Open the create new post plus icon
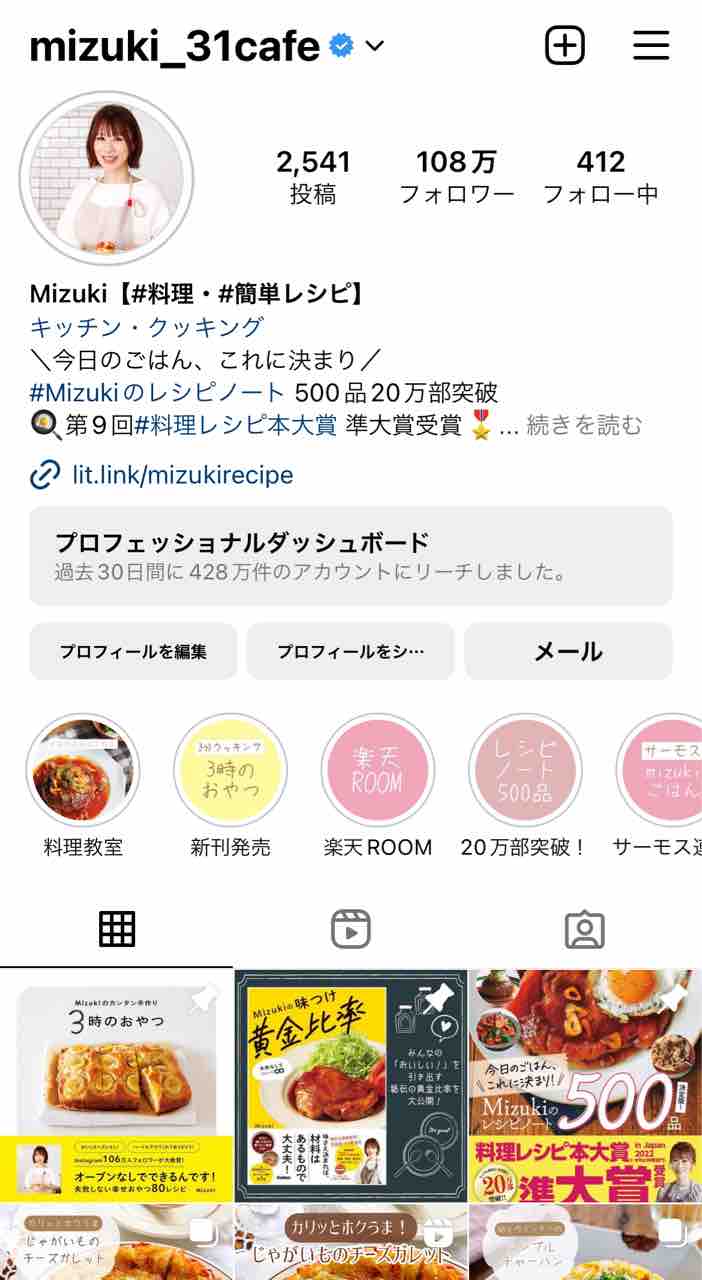 coord(565,46)
